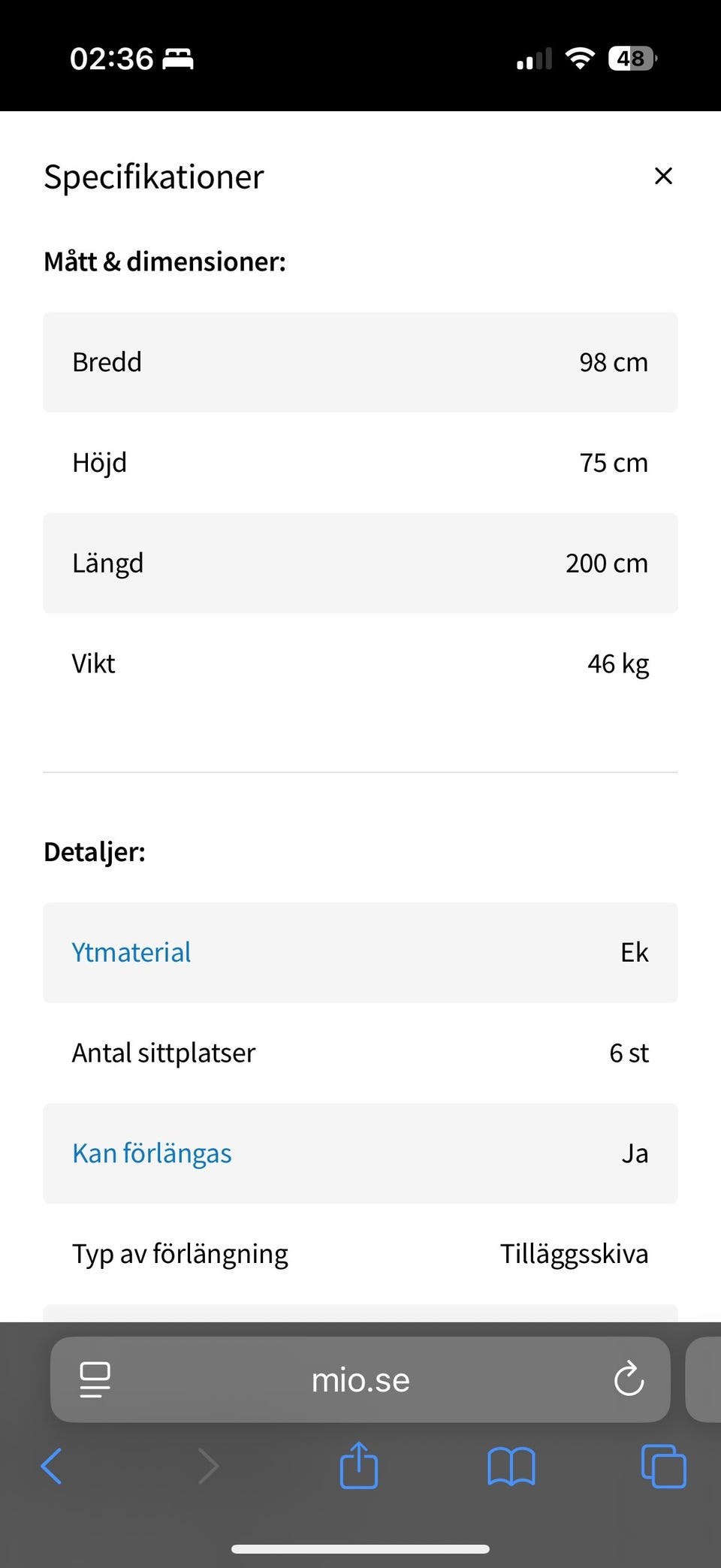Open Safari bookmarks
721x1568 pixels.
tap(511, 1466)
